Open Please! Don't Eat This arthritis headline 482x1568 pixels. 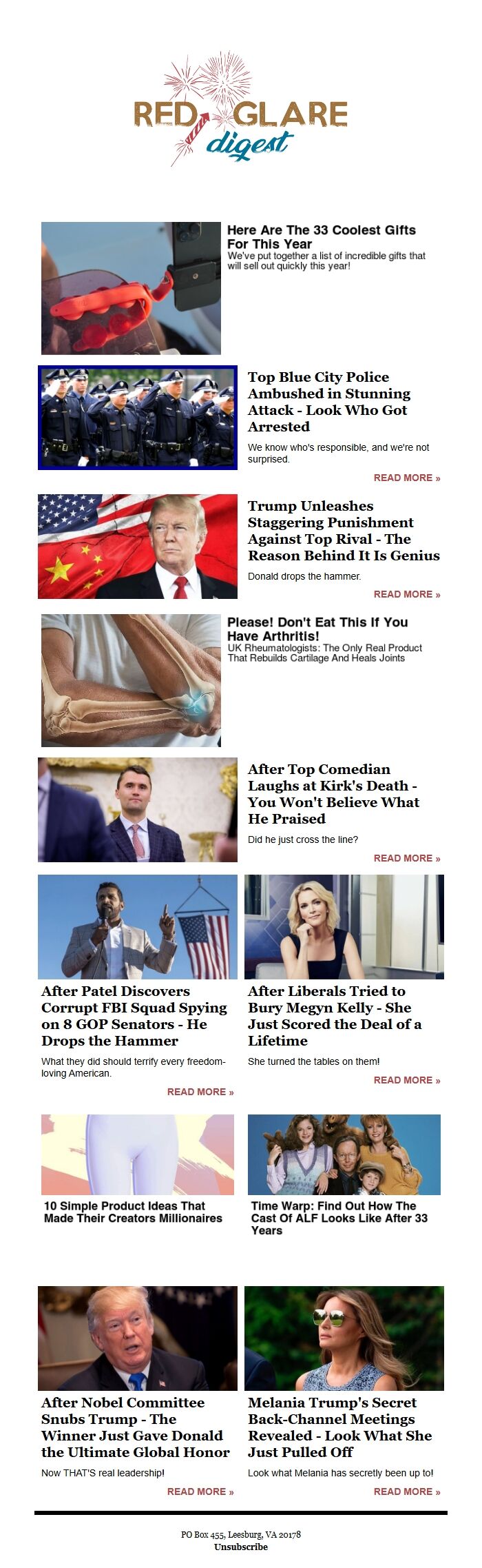click(317, 629)
